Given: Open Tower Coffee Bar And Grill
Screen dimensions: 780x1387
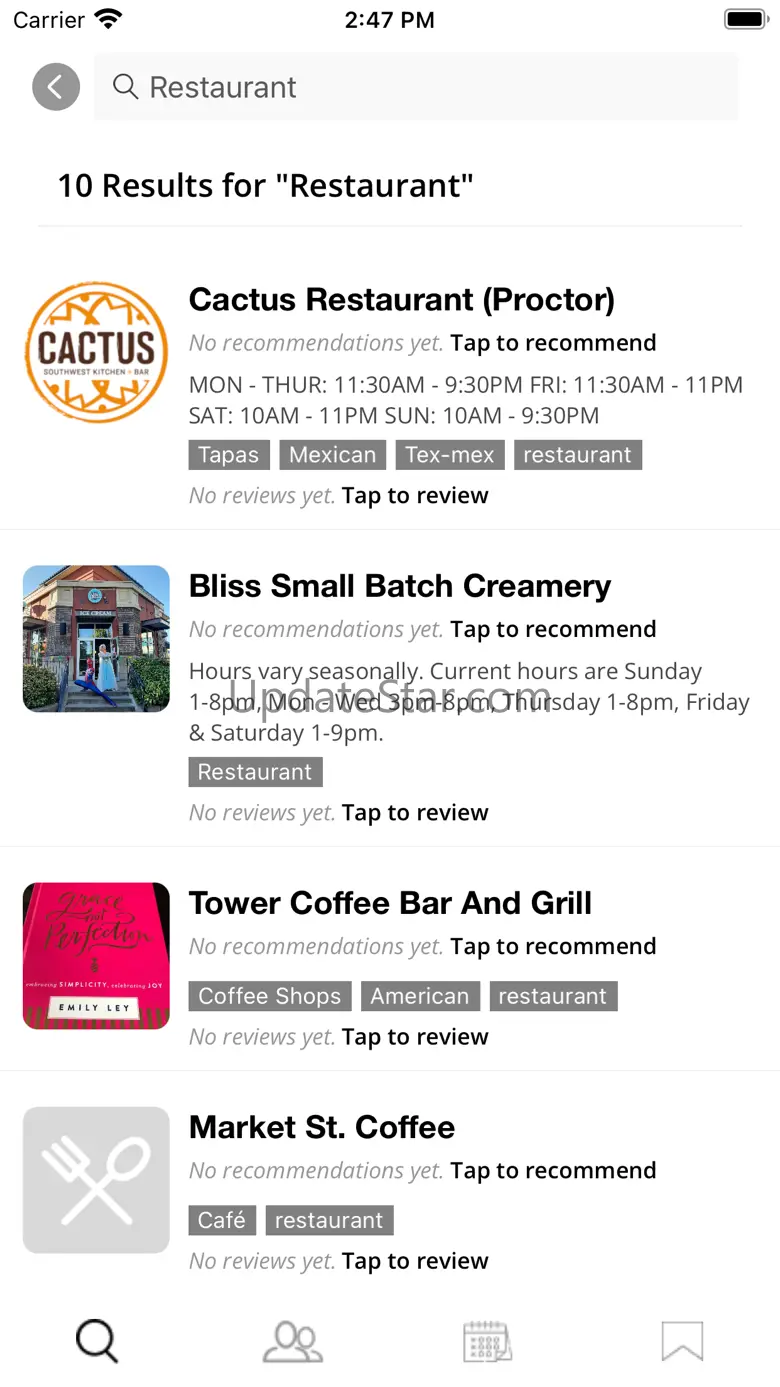Looking at the screenshot, I should click(390, 903).
